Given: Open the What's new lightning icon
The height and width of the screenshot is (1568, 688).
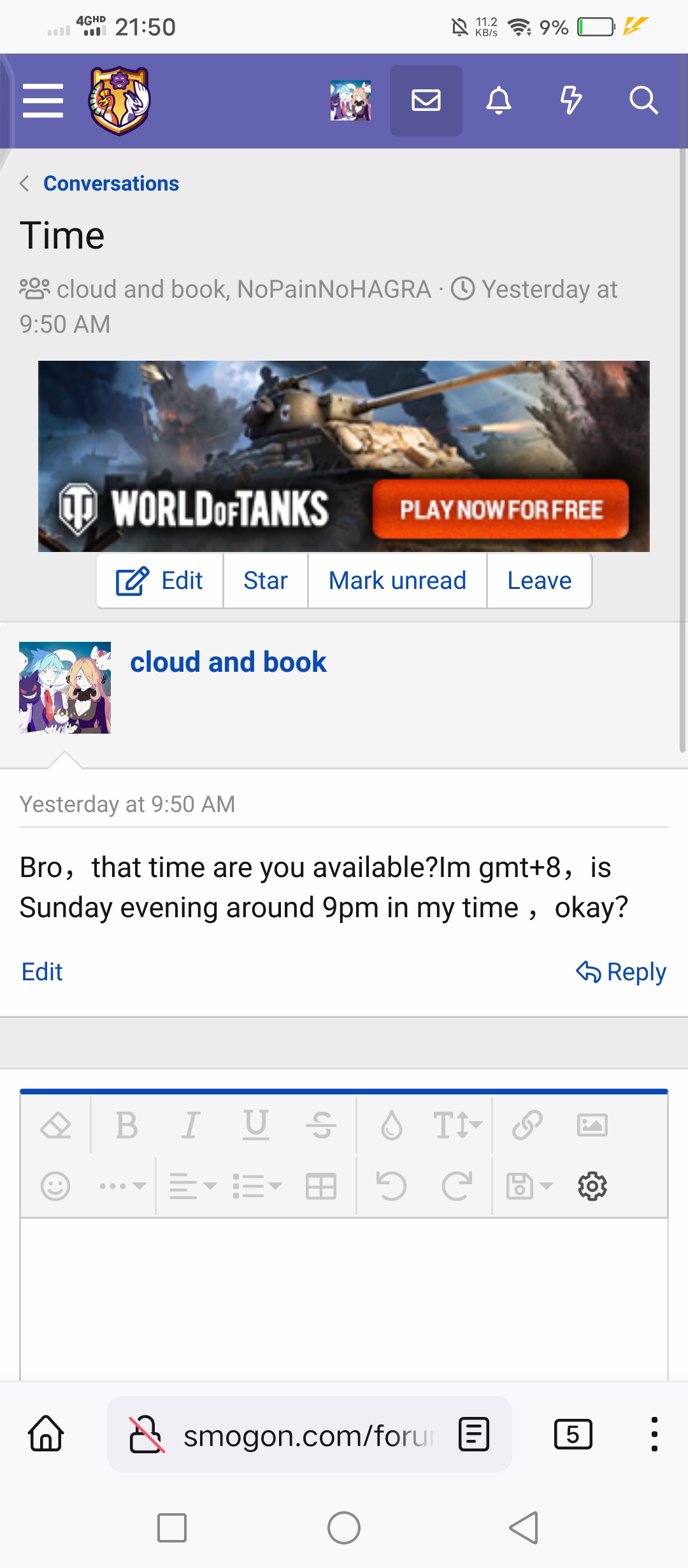Looking at the screenshot, I should point(570,101).
